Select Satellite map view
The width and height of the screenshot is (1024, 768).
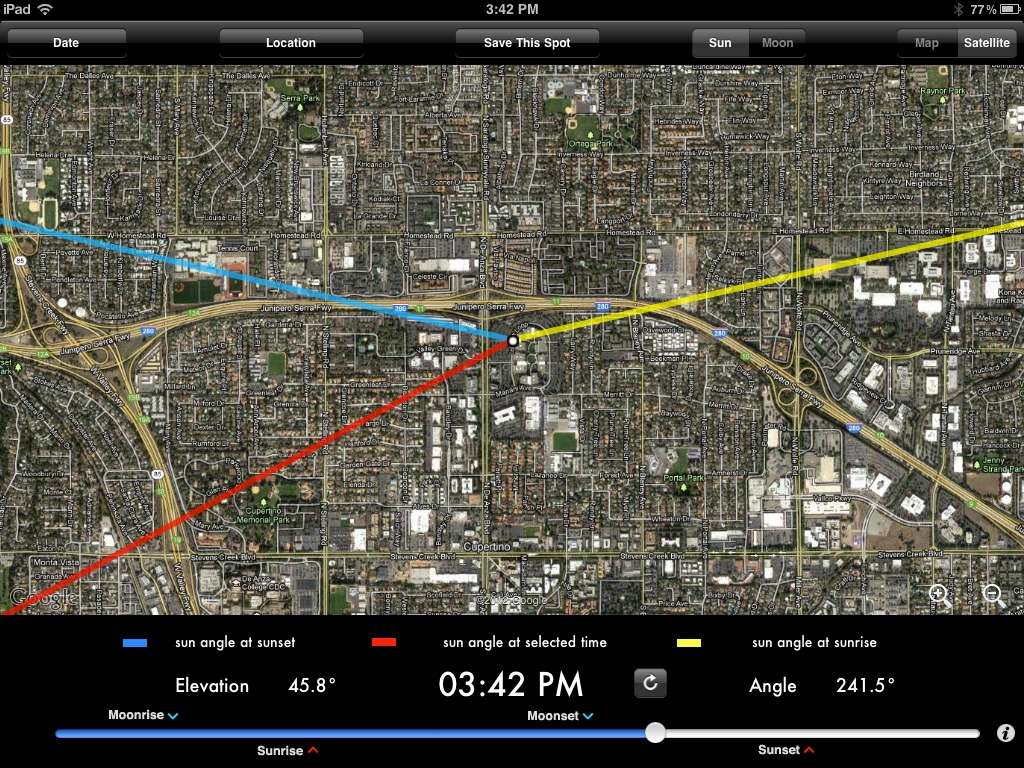tap(987, 43)
